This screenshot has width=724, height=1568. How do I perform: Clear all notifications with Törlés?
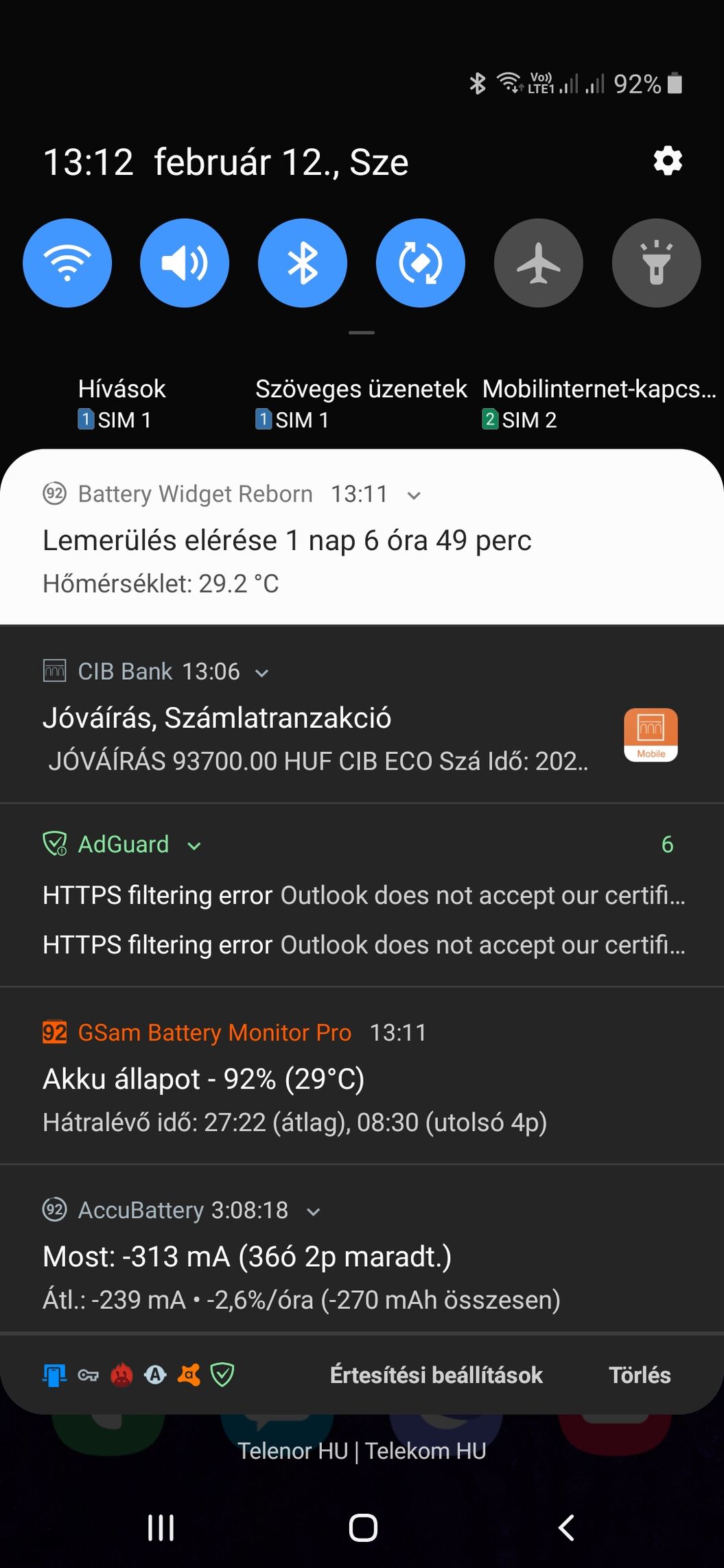click(x=640, y=1375)
